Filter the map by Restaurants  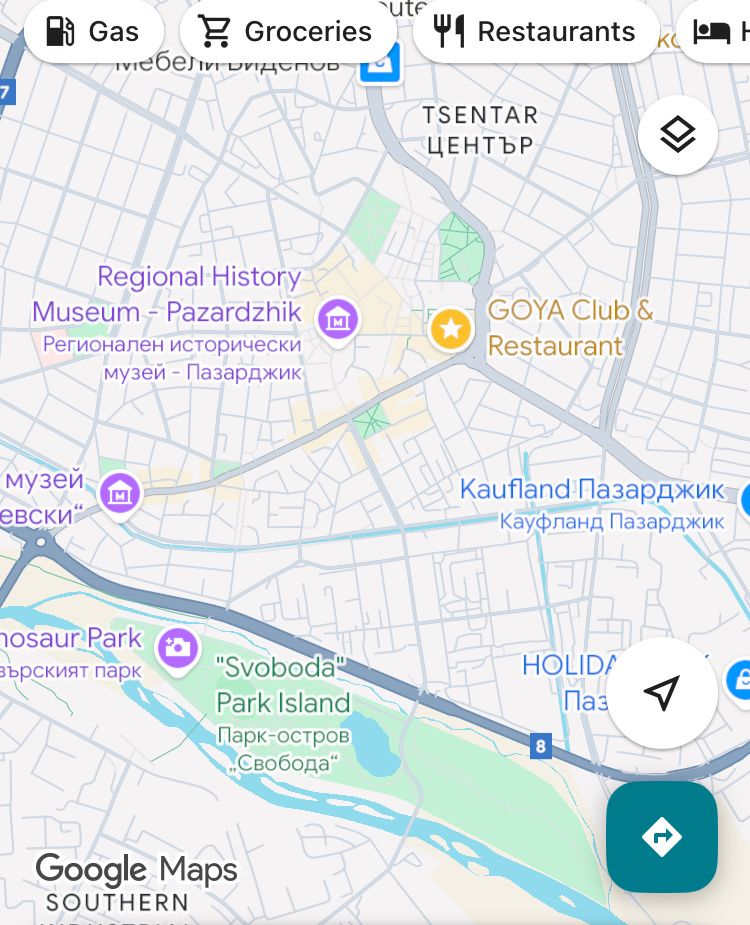click(535, 32)
